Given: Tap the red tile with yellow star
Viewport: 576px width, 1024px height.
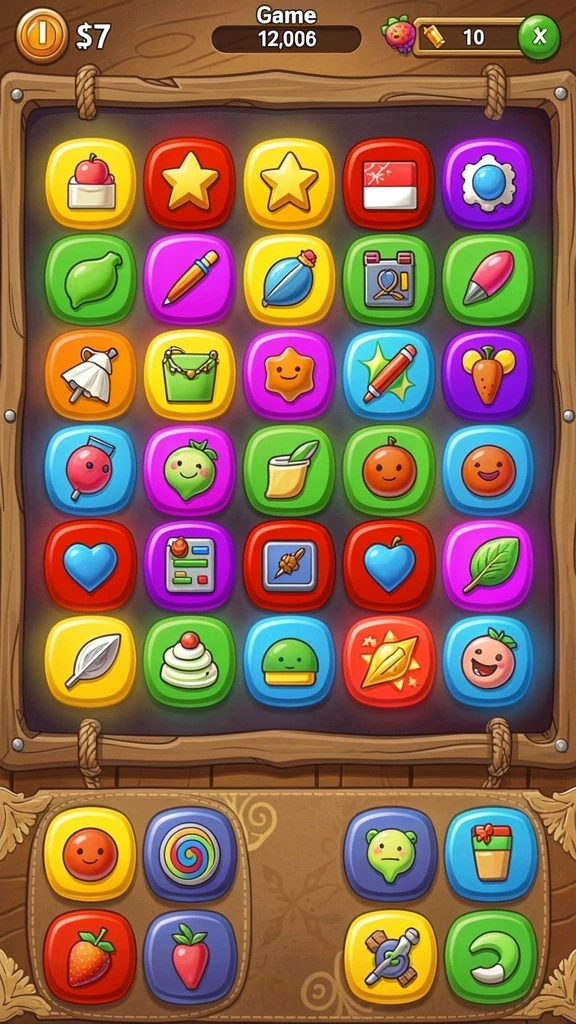Looking at the screenshot, I should 189,184.
